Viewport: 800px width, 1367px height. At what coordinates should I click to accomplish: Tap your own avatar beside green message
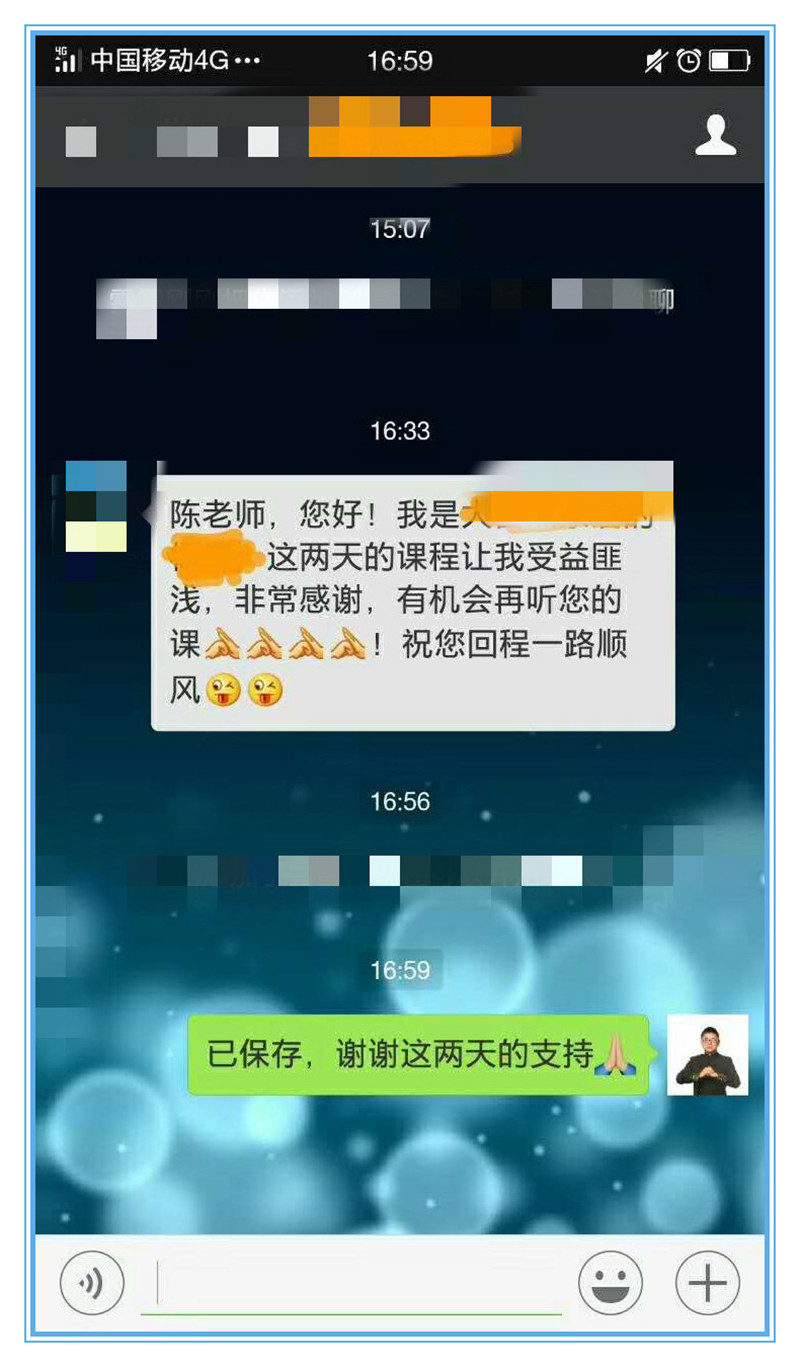[707, 1055]
